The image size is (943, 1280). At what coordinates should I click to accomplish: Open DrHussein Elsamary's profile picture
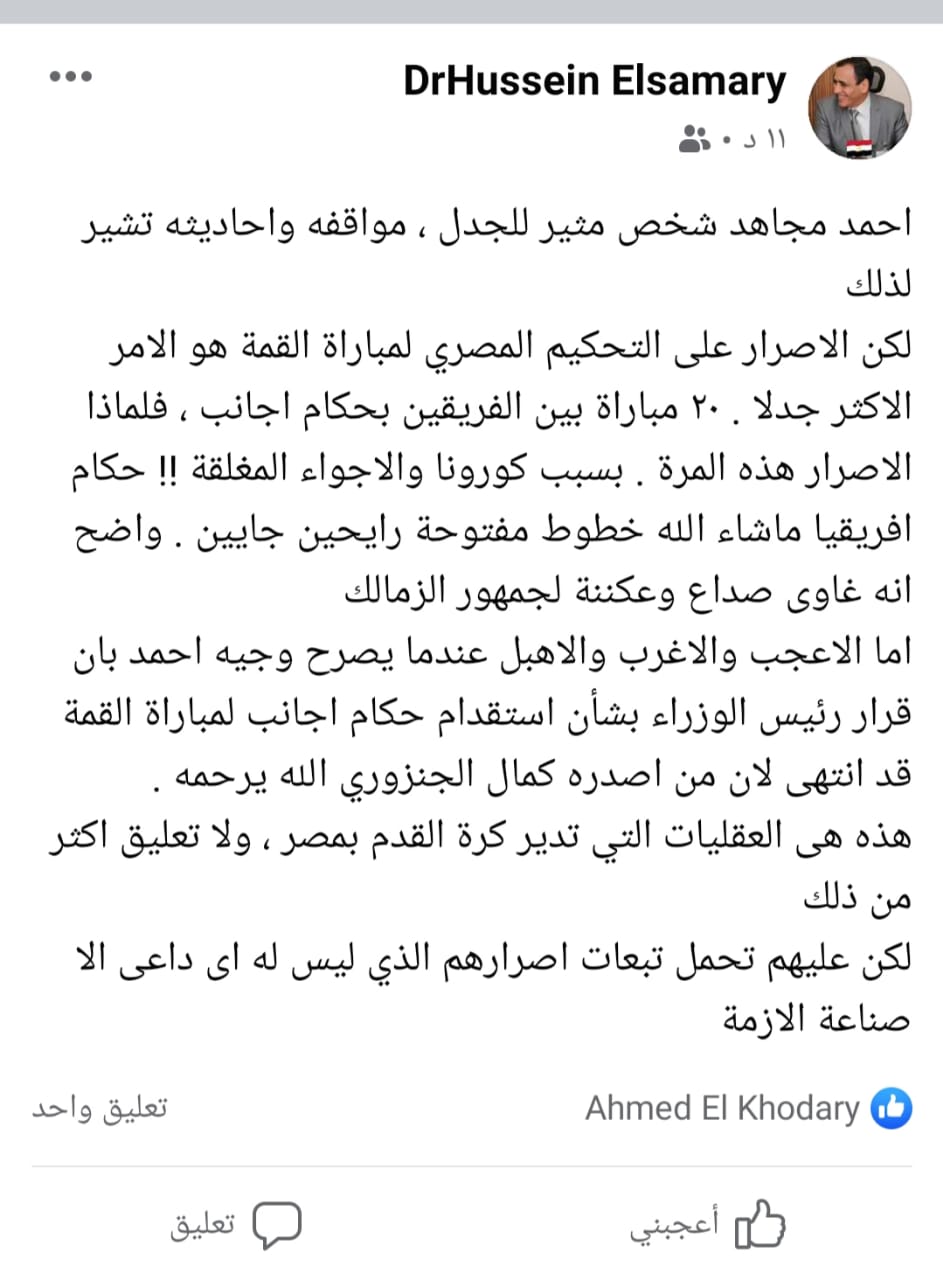click(x=859, y=107)
